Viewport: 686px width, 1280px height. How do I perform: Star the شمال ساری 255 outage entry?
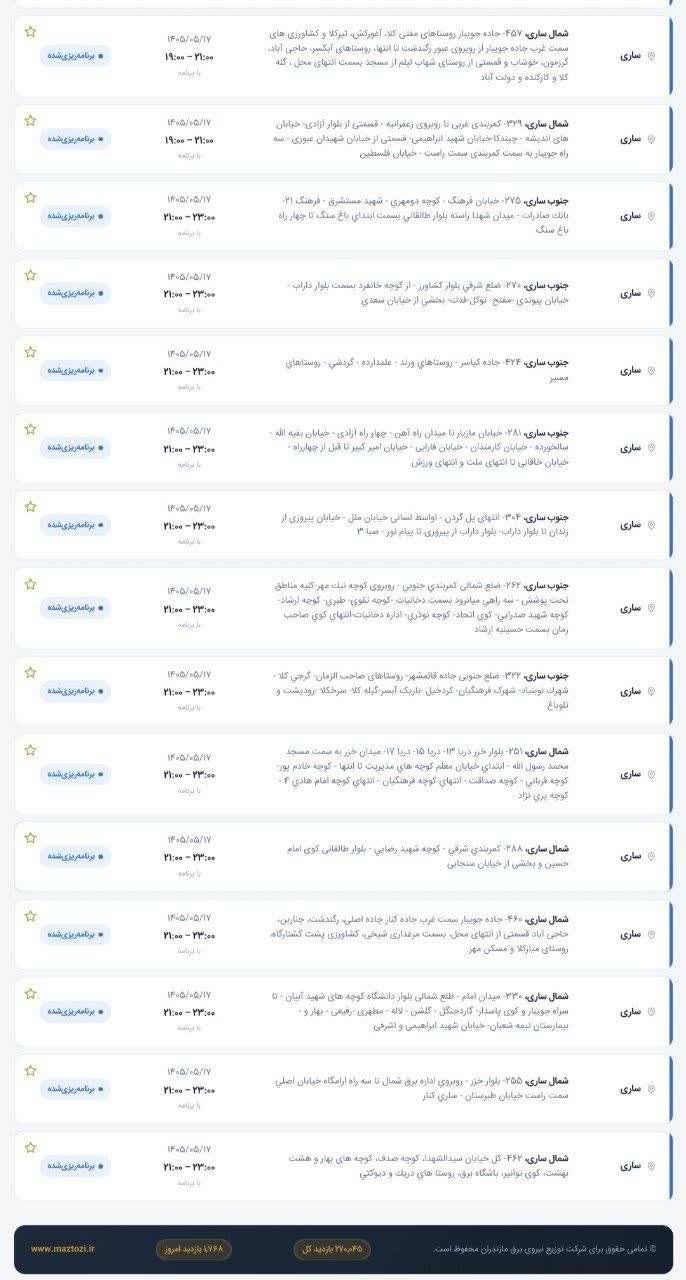31,1071
